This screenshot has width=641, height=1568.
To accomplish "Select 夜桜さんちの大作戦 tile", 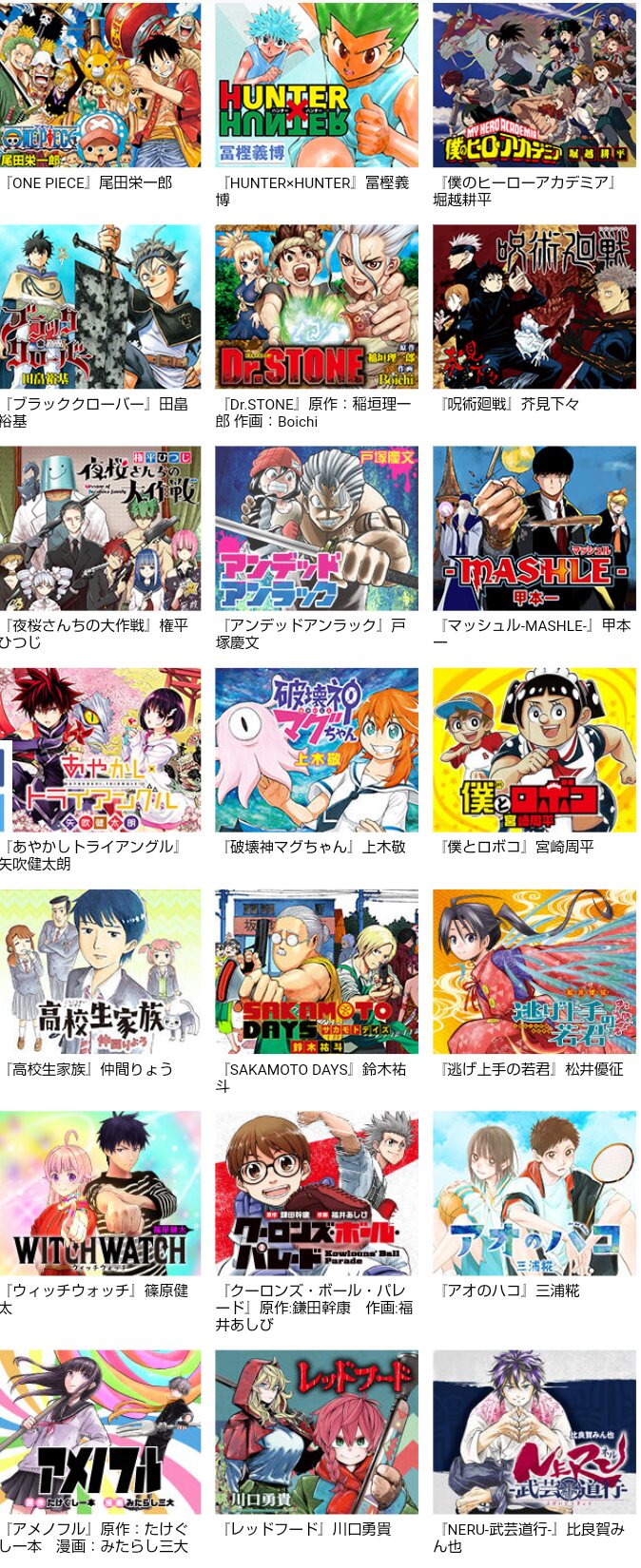I will pos(100,528).
